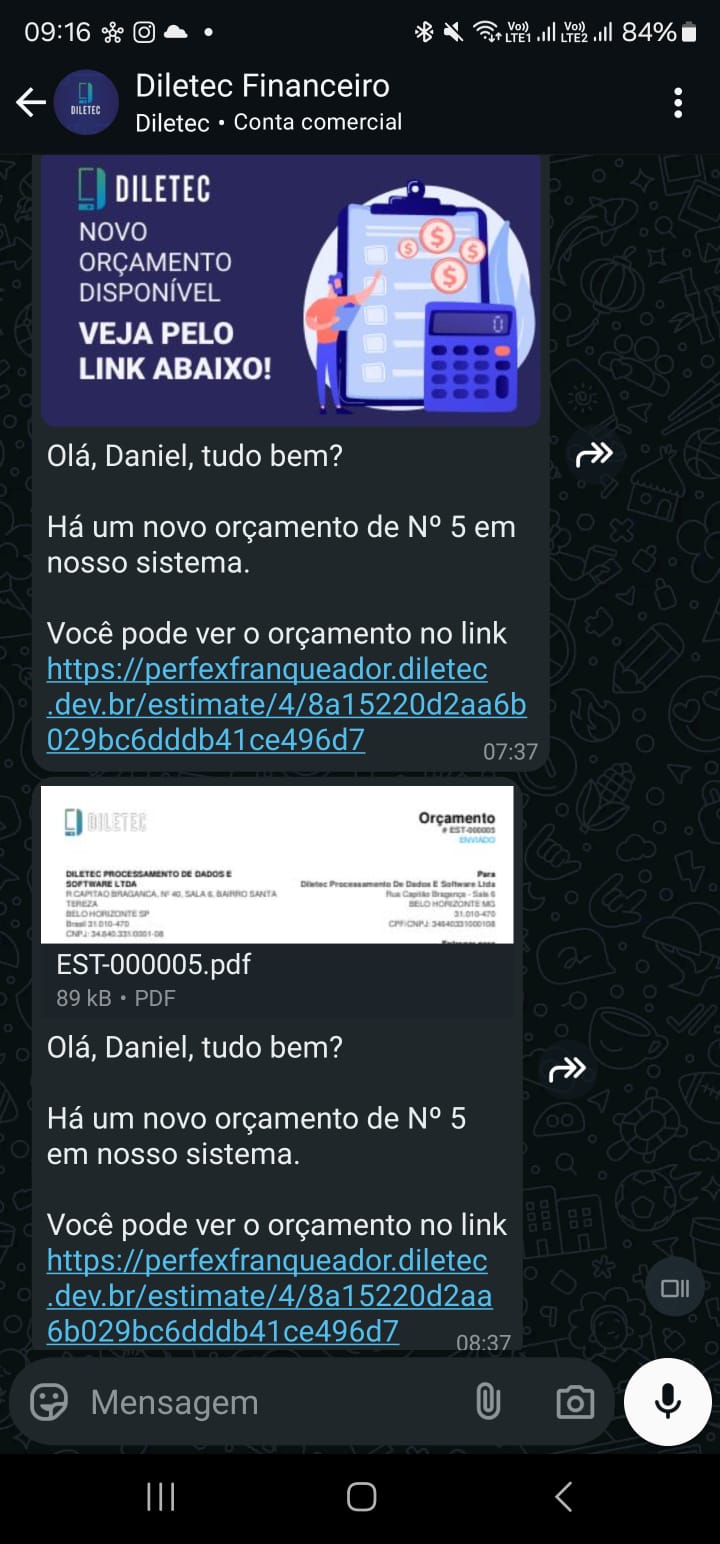Screen dimensions: 720x1544
Task: Open the estimate link sent at 07:37
Action: (286, 704)
